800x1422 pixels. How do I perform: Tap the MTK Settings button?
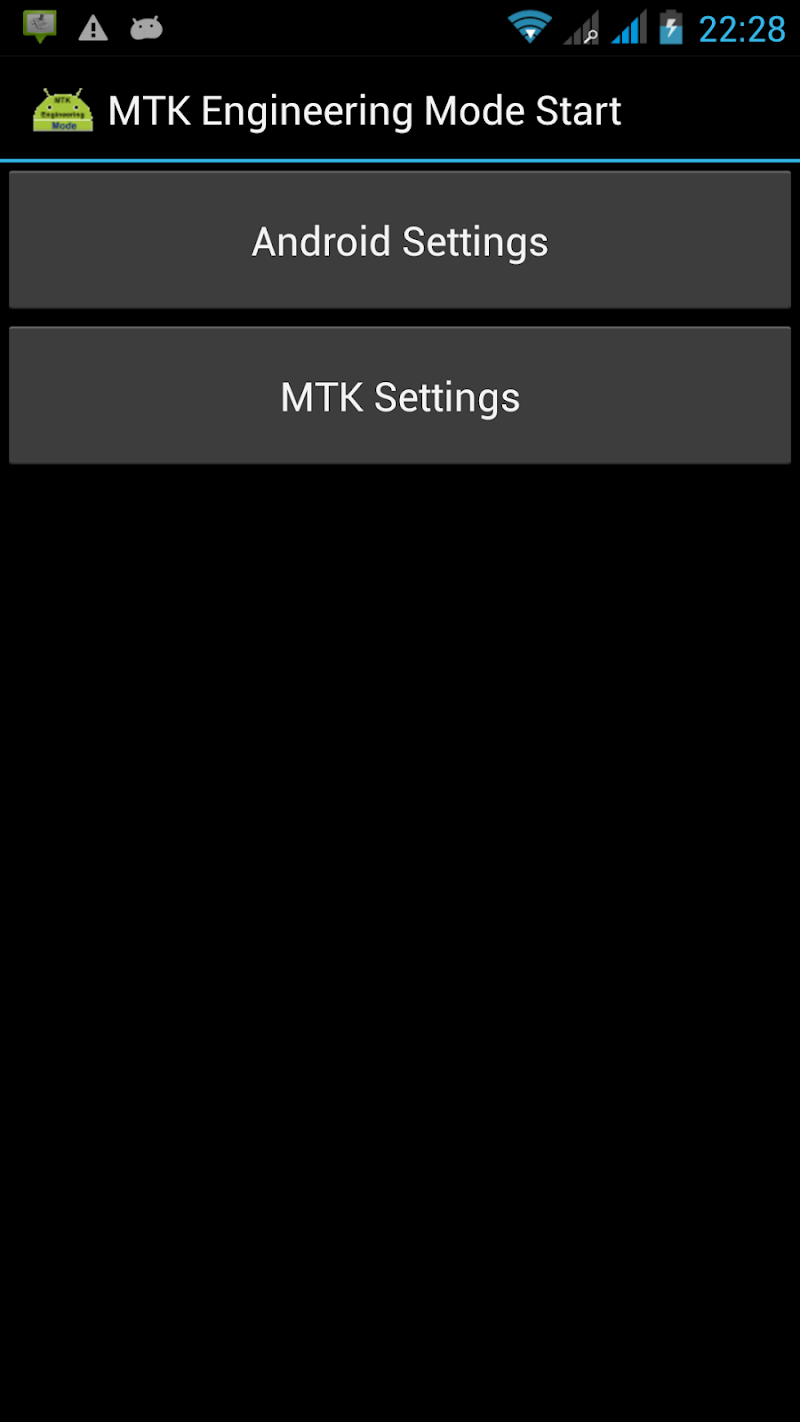[400, 397]
